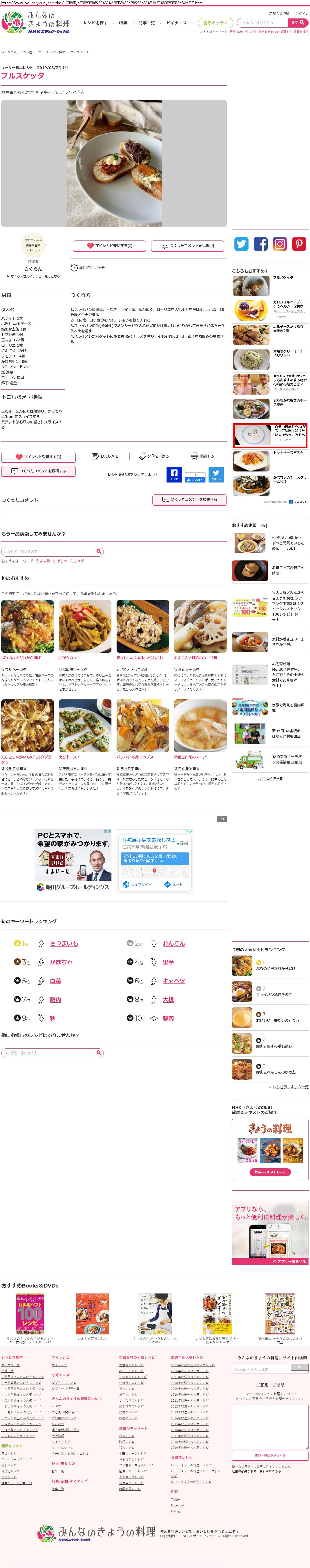Open 新規会員登録 to sign up
This screenshot has height=1568, width=310.
[x=279, y=13]
